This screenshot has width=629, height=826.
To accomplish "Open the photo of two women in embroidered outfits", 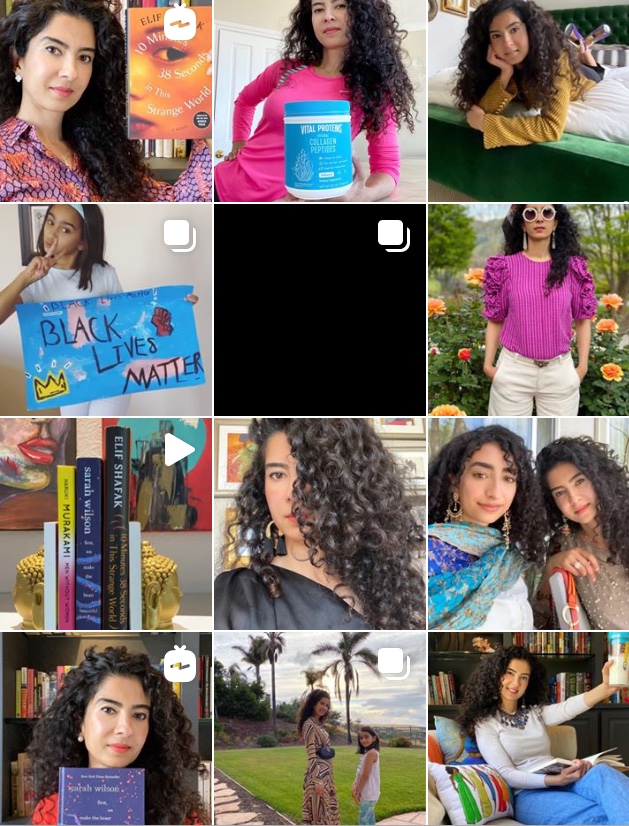I will (528, 523).
